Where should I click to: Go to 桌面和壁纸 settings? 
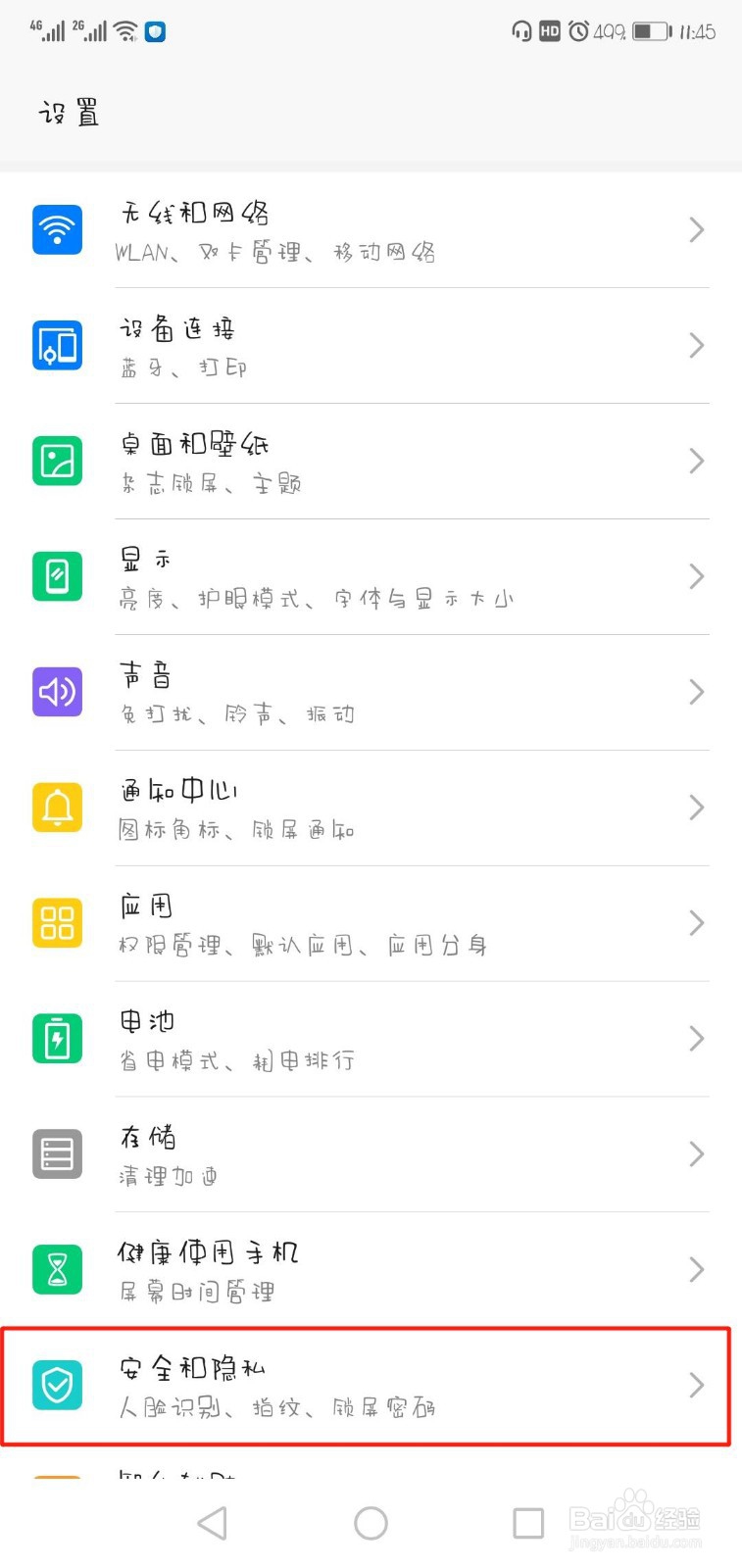click(x=371, y=462)
